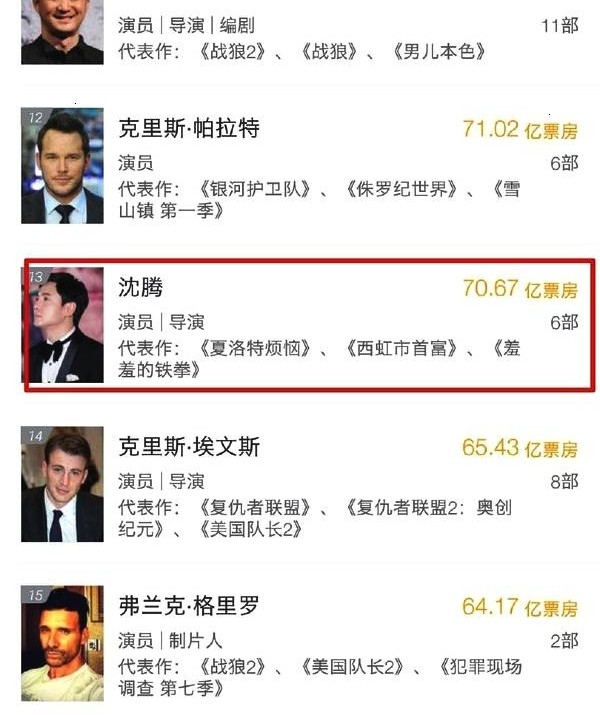Image resolution: width=600 pixels, height=715 pixels.
Task: View 克里斯·埃文斯's actor page
Action: coord(188,447)
